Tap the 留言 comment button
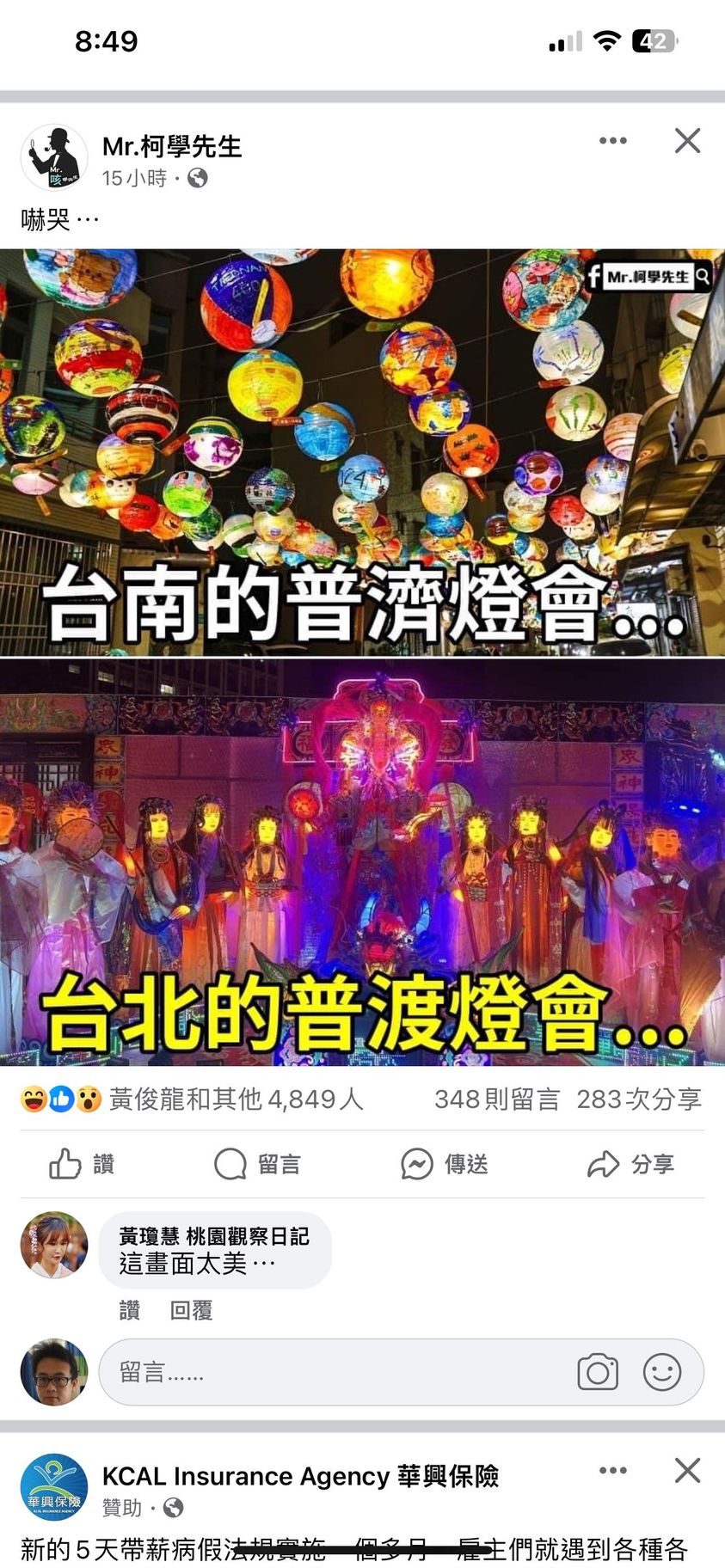The height and width of the screenshot is (1568, 725). coord(258,1164)
